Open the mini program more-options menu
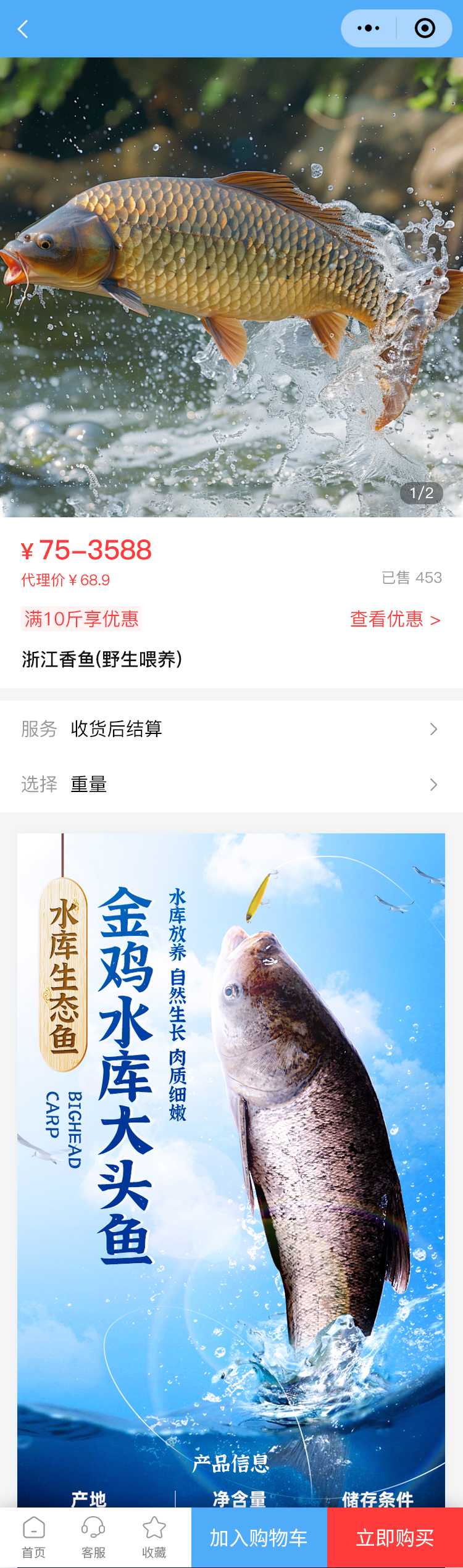Screen dimensions: 463x1568 (x=369, y=28)
